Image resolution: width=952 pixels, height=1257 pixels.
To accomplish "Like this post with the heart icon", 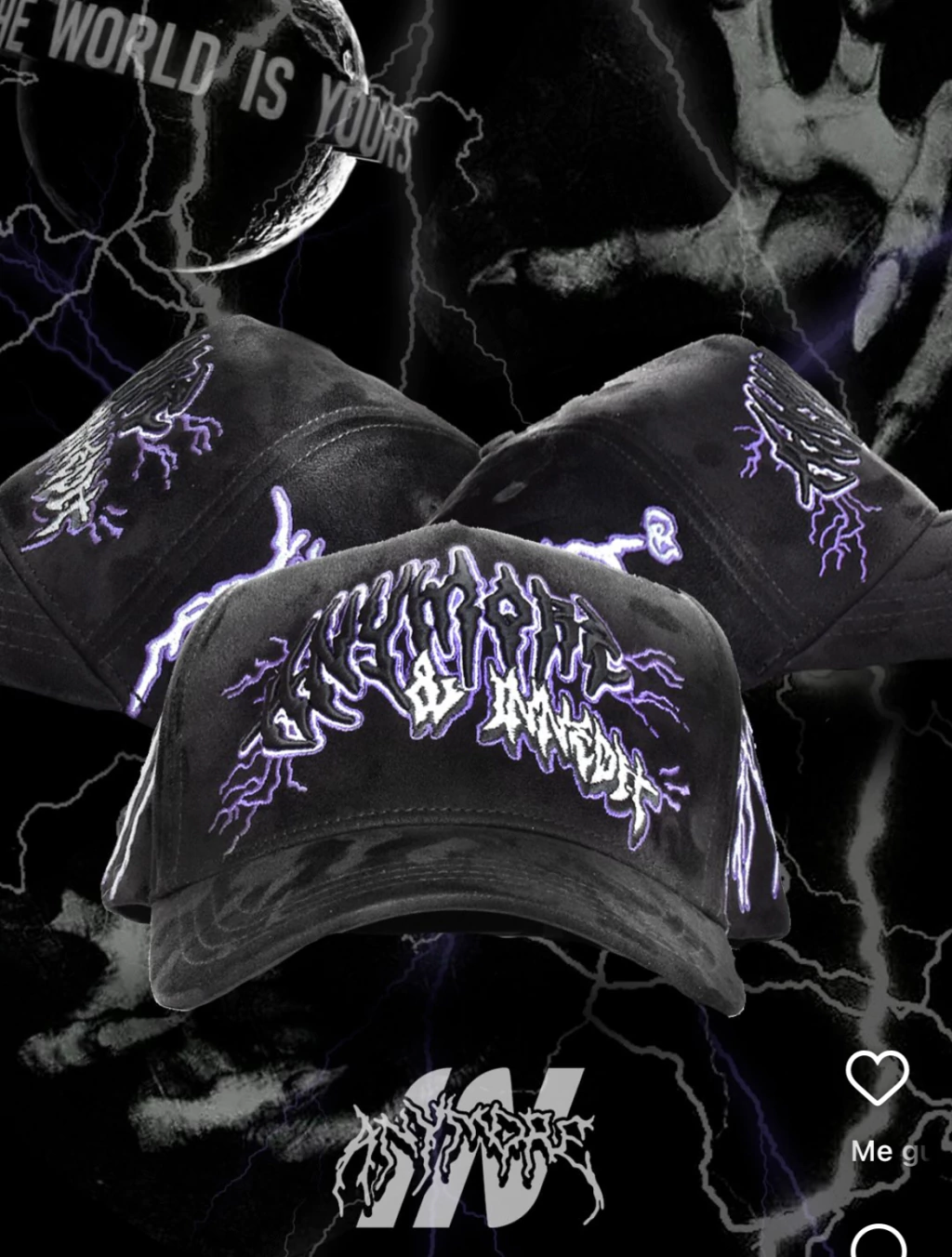I will 878,1077.
